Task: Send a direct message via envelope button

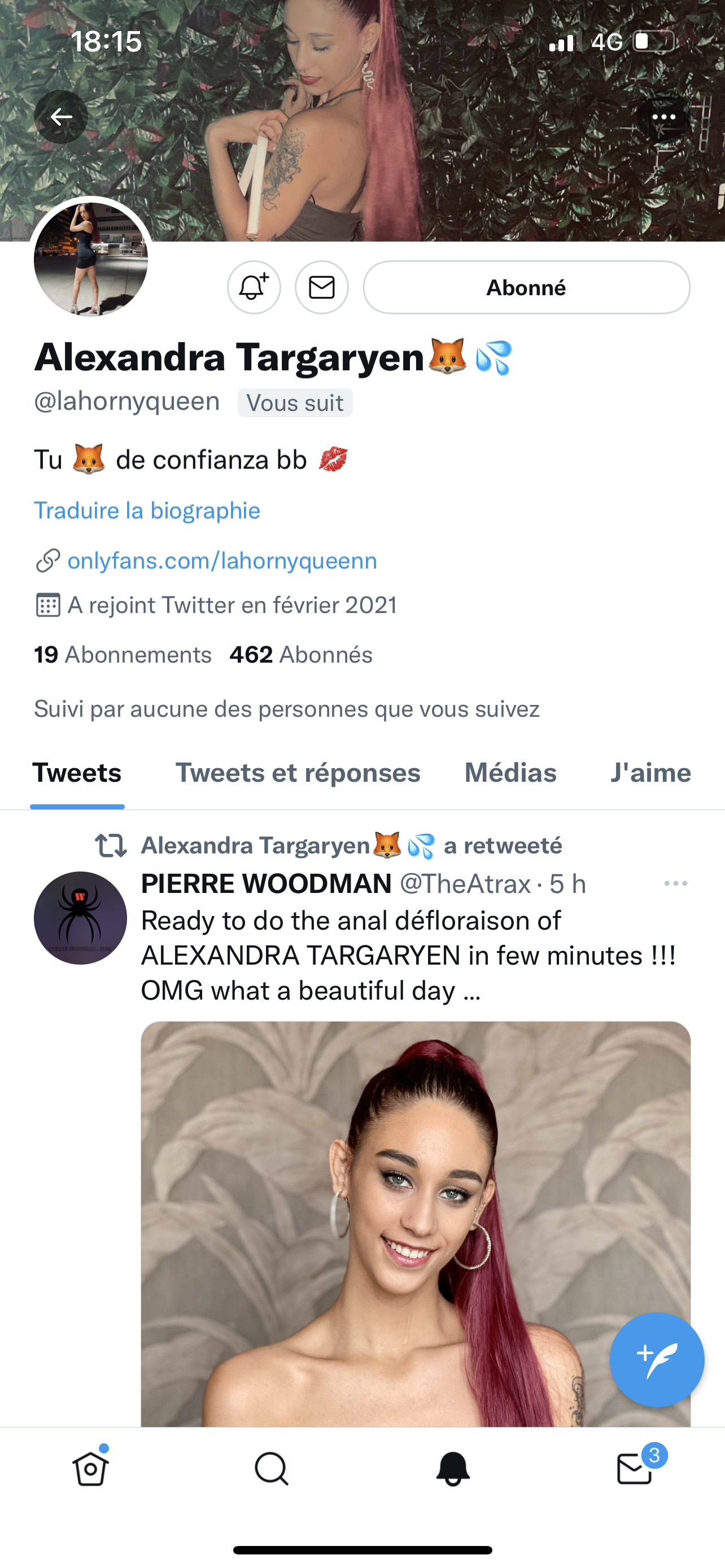Action: point(321,287)
